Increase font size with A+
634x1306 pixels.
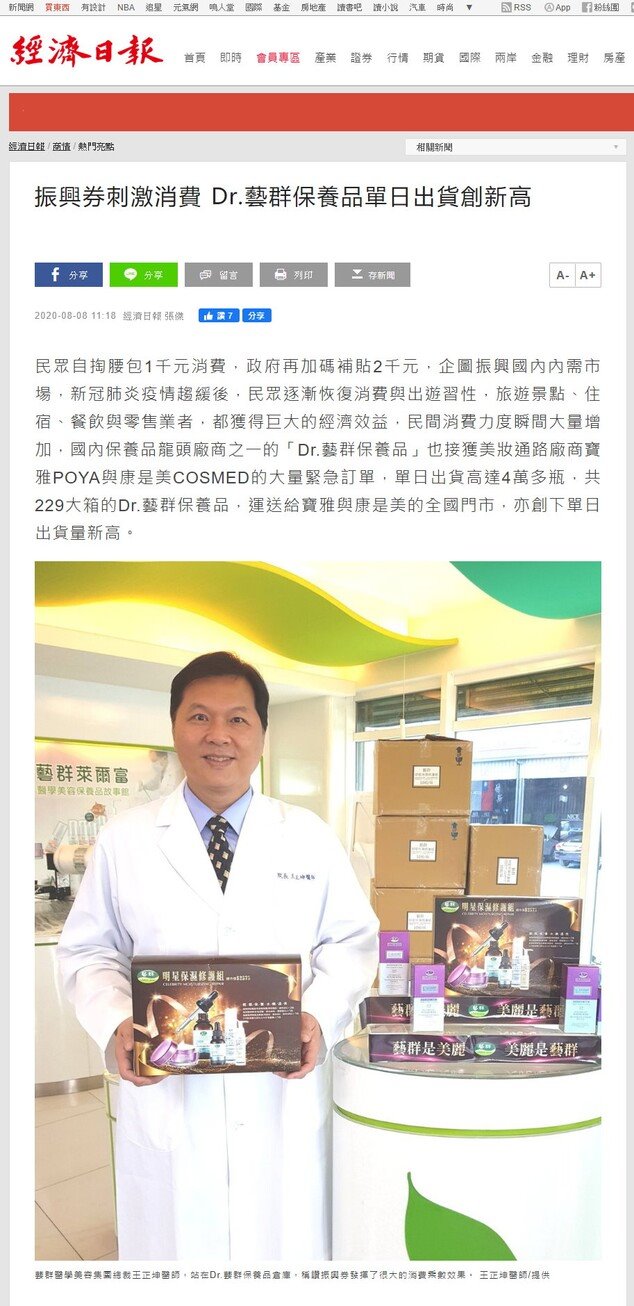click(588, 275)
